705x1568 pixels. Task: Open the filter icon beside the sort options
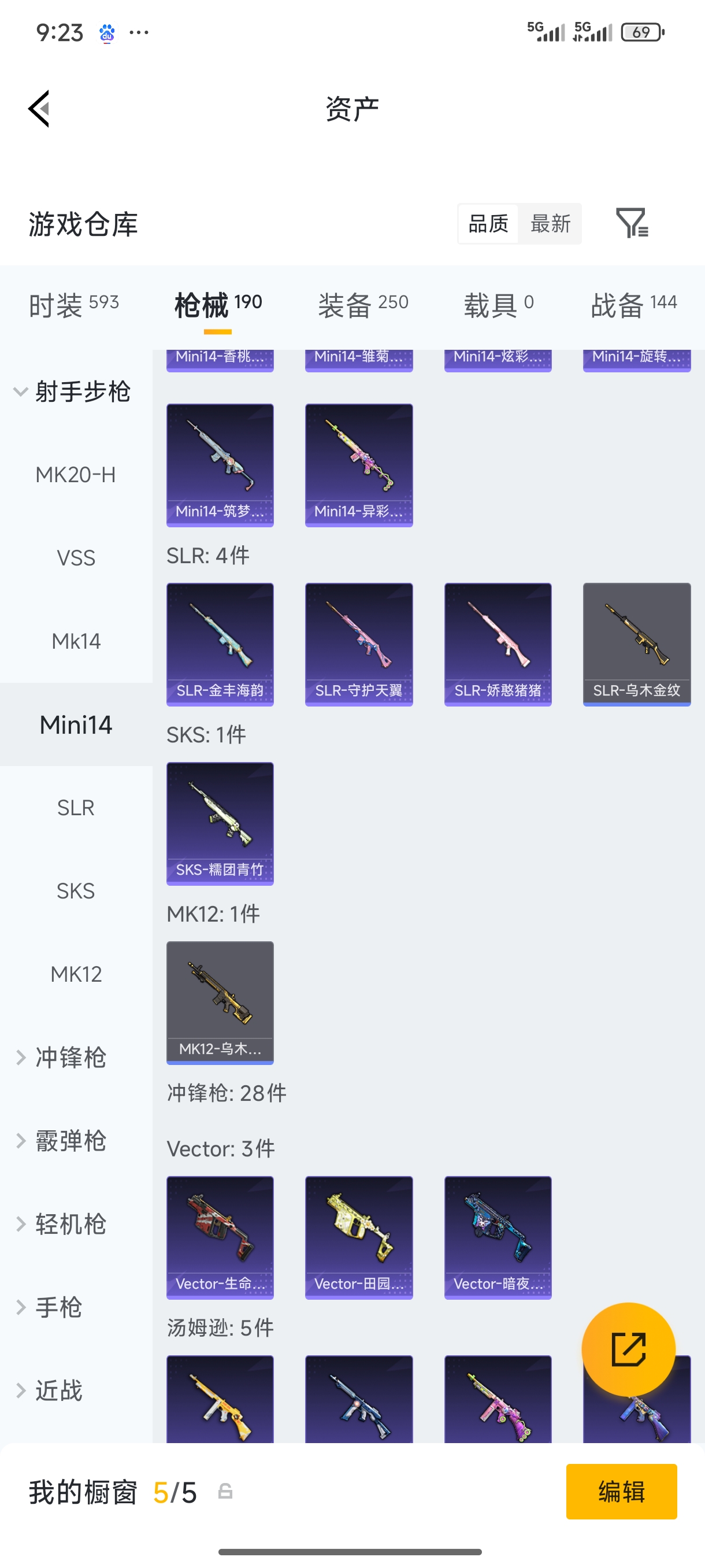tap(632, 223)
